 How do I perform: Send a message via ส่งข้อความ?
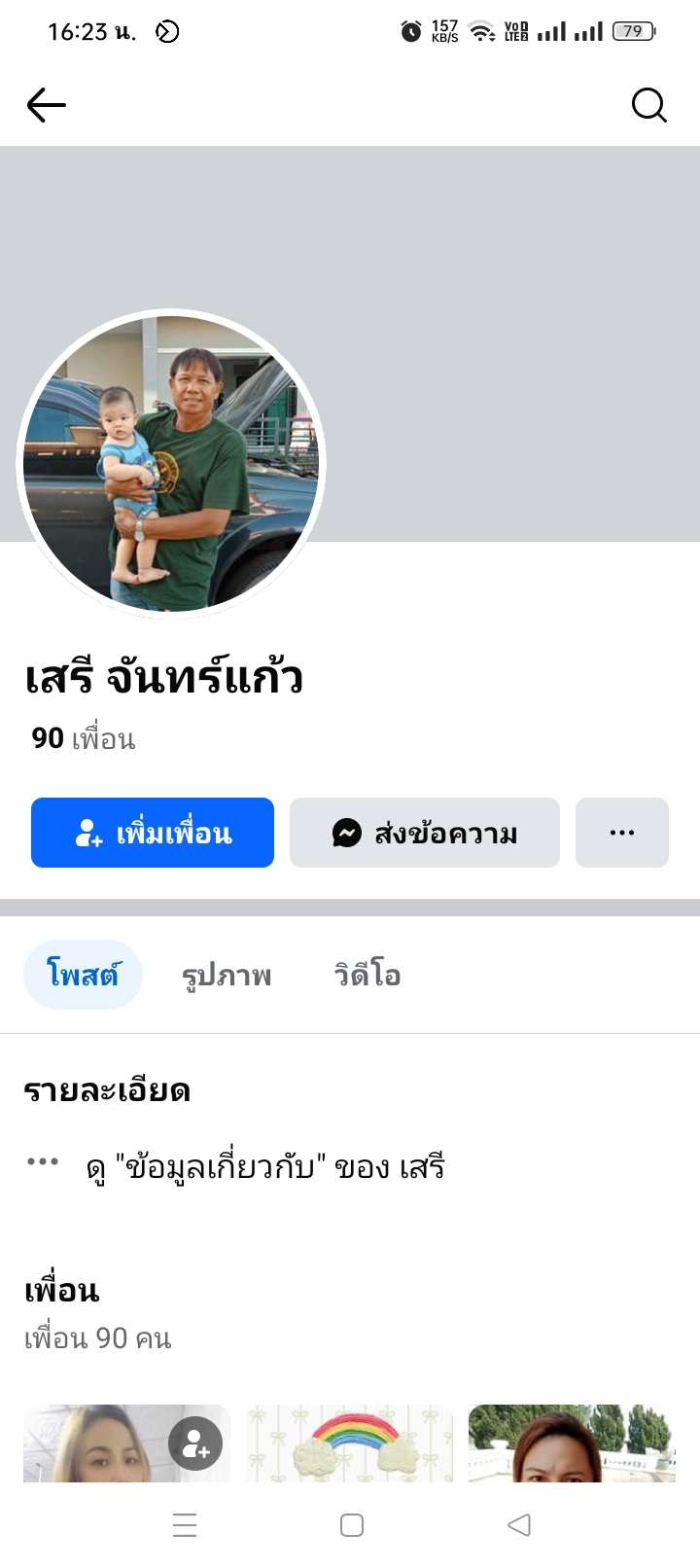(425, 833)
